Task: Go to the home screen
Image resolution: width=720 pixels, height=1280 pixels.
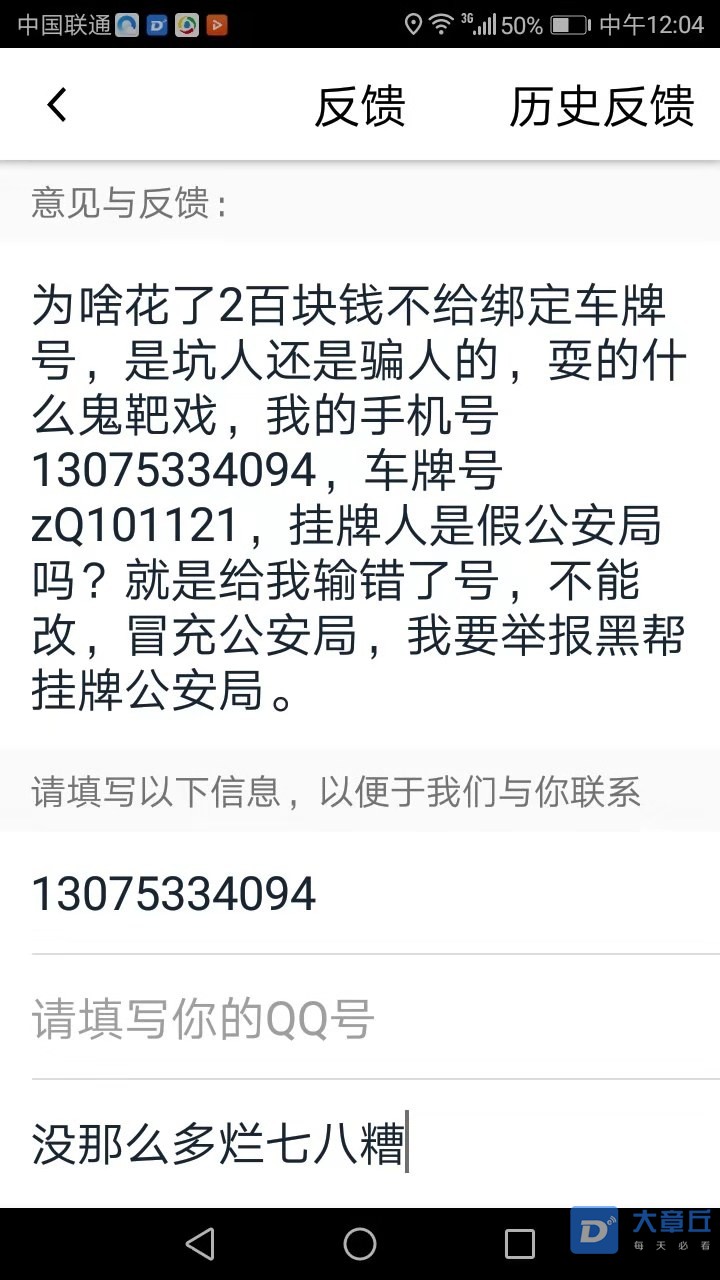Action: (x=360, y=1244)
